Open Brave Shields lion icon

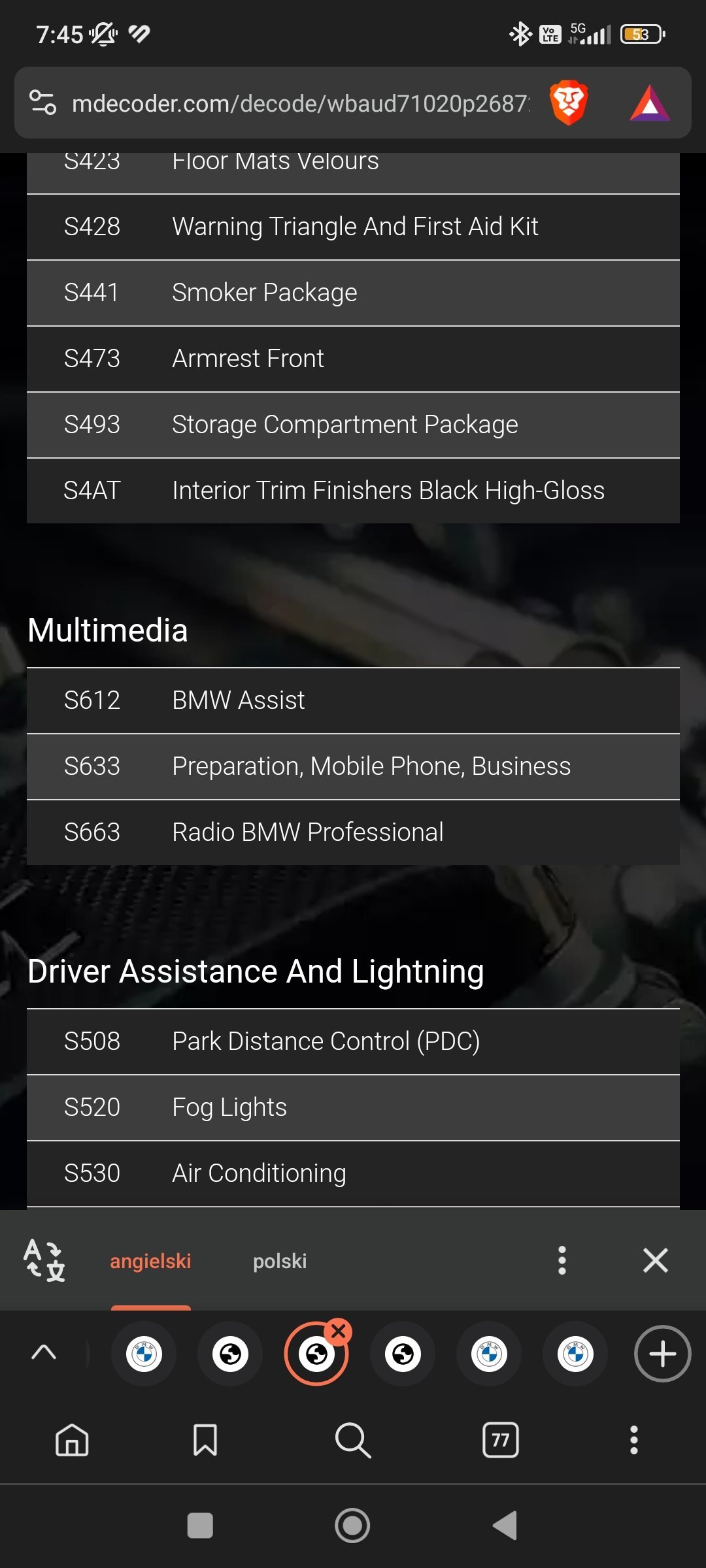[569, 103]
